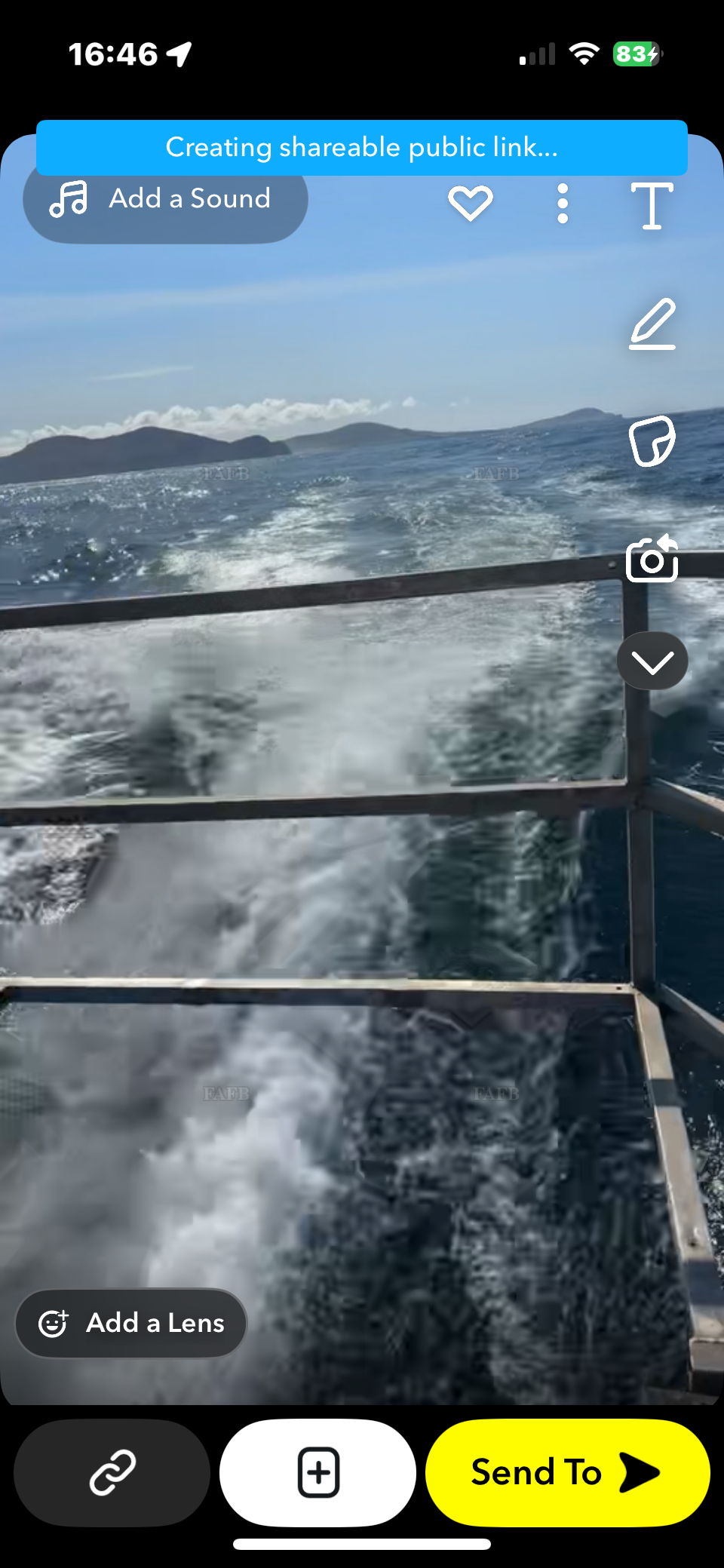Tap Add a Lens

[132, 1323]
